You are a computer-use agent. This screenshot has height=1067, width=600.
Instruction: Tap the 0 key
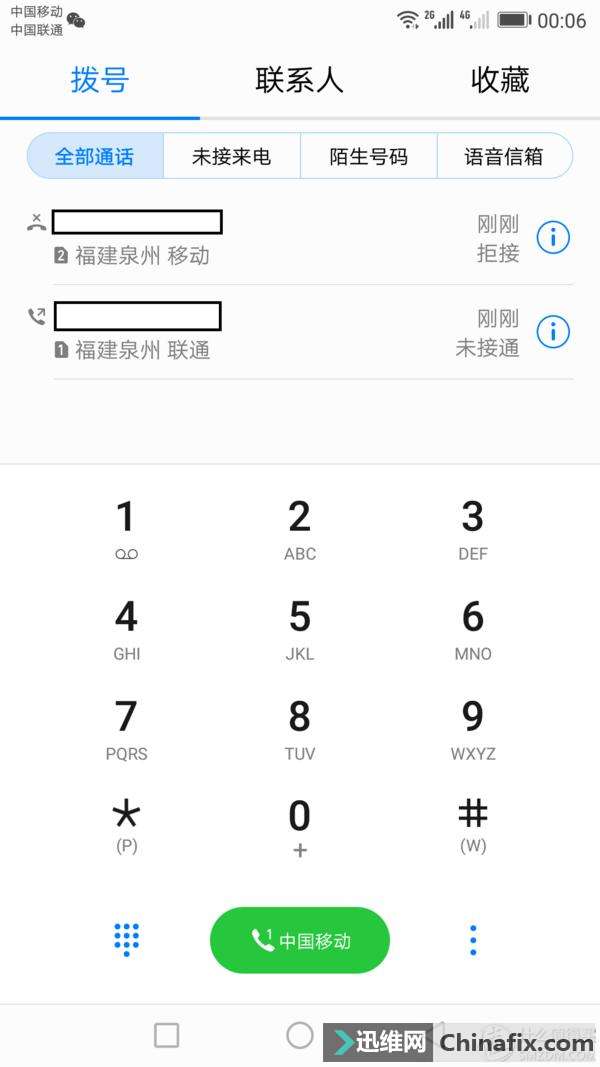[300, 827]
